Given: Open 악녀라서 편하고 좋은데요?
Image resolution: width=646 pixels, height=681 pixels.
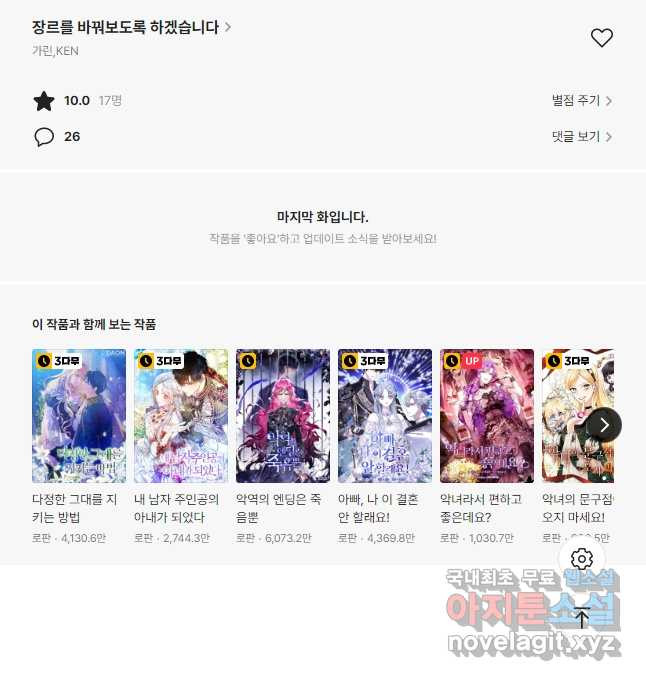Looking at the screenshot, I should pos(487,416).
